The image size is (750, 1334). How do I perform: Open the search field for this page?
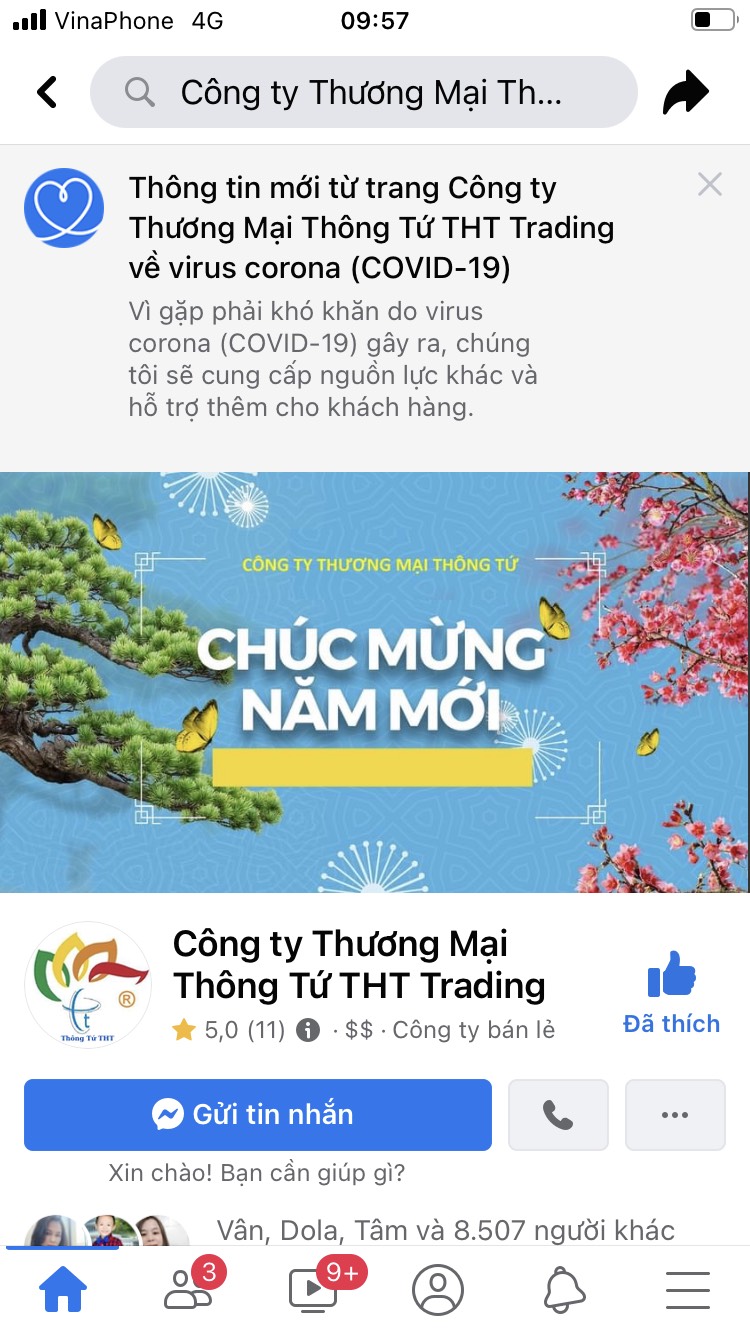364,92
